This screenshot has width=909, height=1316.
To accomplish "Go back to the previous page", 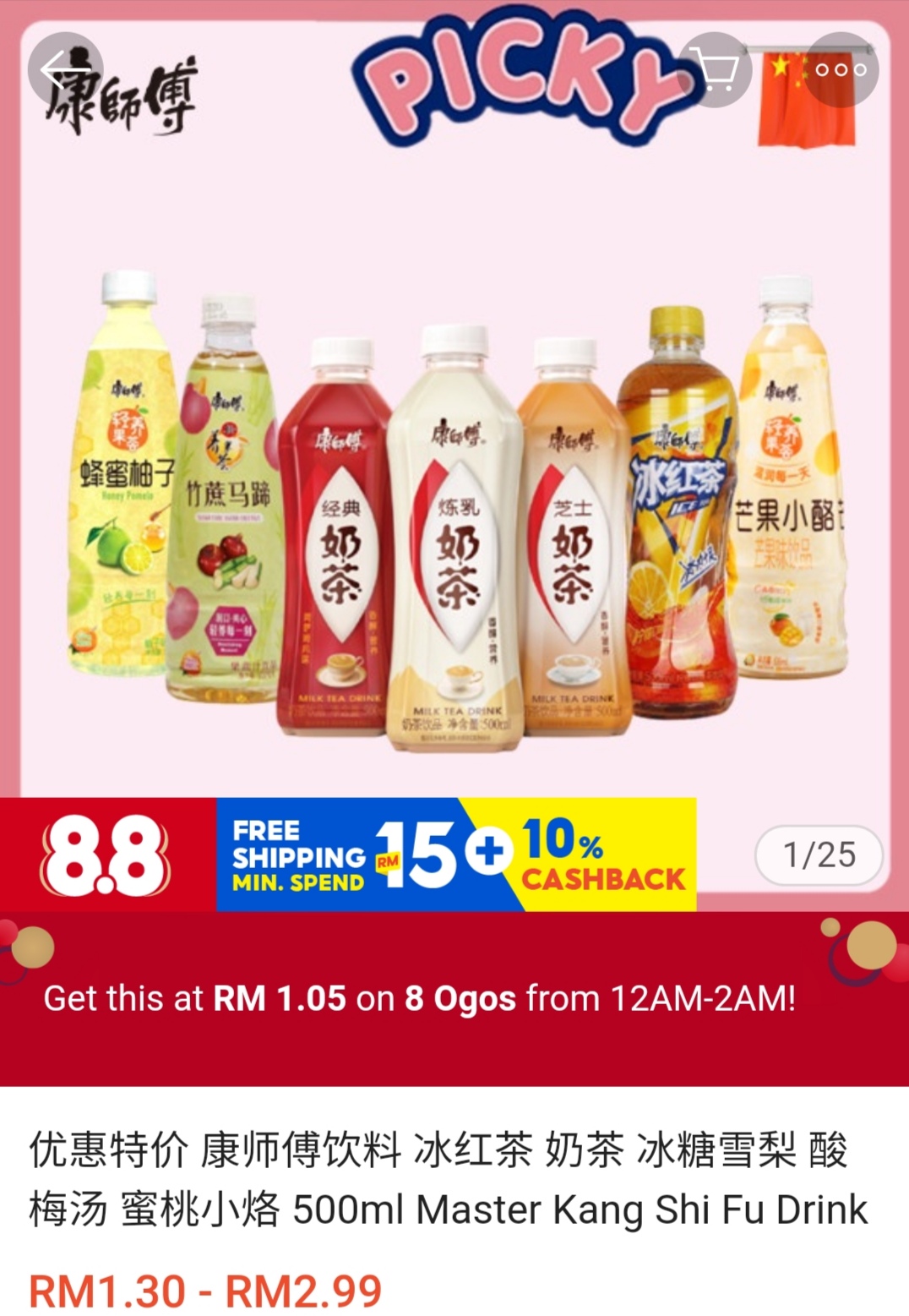I will (65, 70).
